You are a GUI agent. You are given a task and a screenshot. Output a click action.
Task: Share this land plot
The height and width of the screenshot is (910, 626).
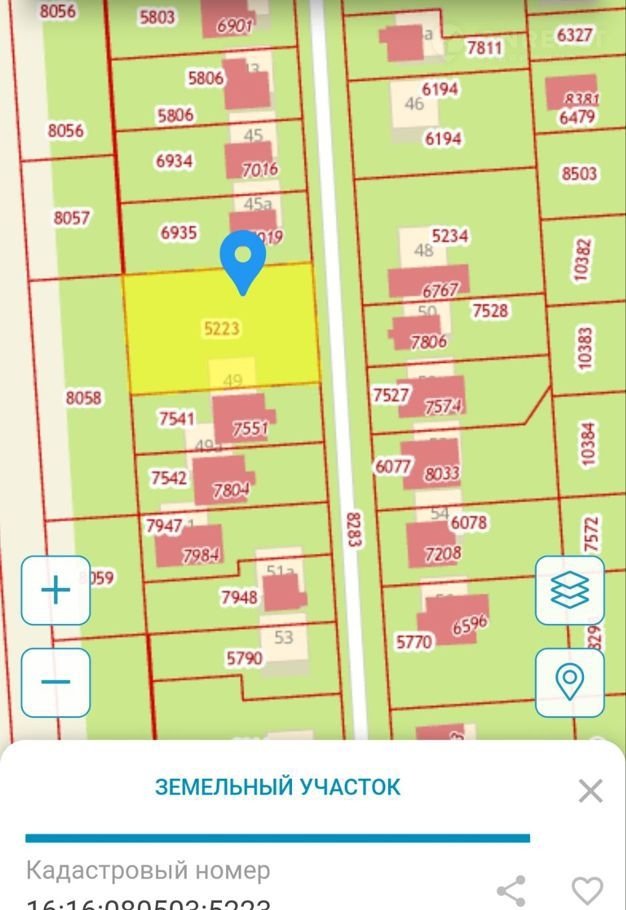point(512,890)
